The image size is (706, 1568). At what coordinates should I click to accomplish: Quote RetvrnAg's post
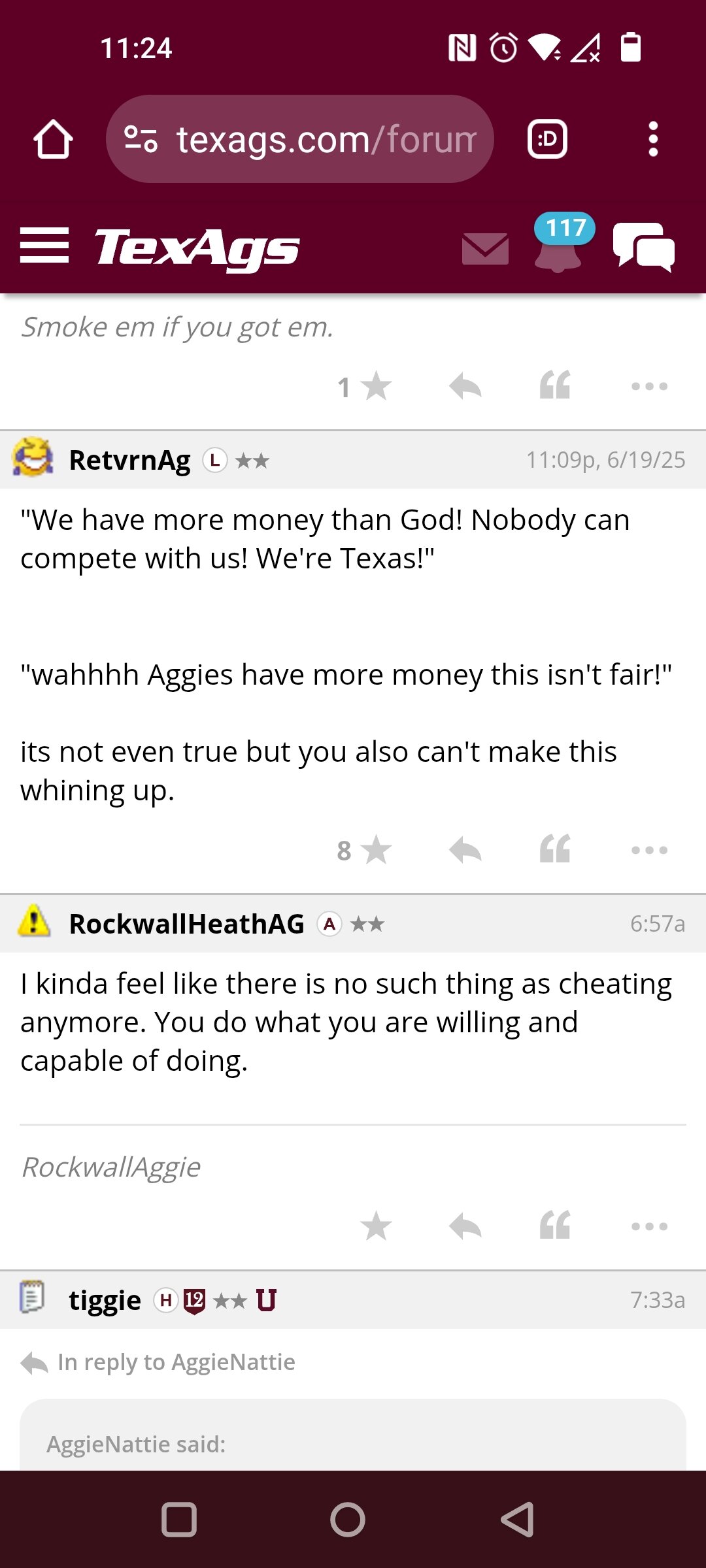[555, 849]
